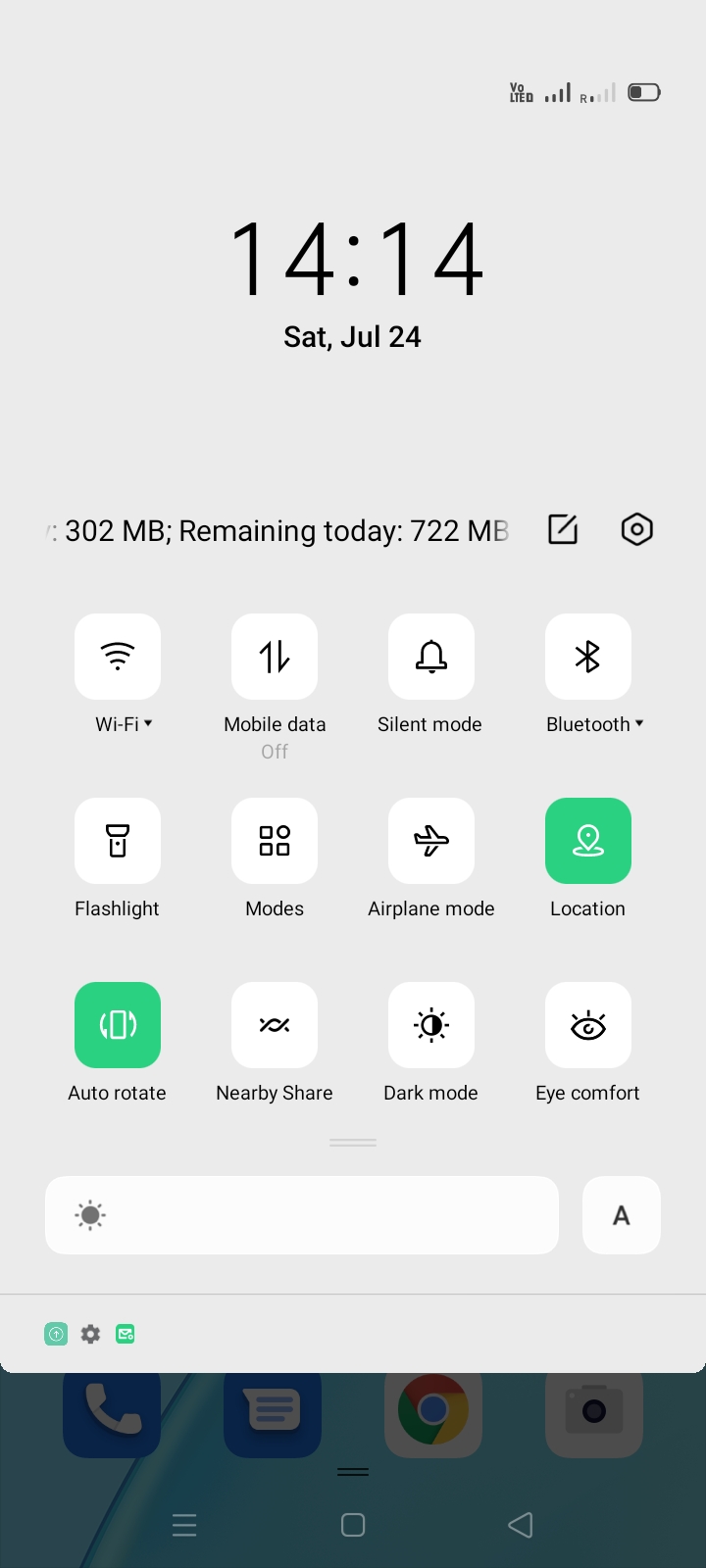
Task: Turn on Eye comfort
Action: point(588,1025)
